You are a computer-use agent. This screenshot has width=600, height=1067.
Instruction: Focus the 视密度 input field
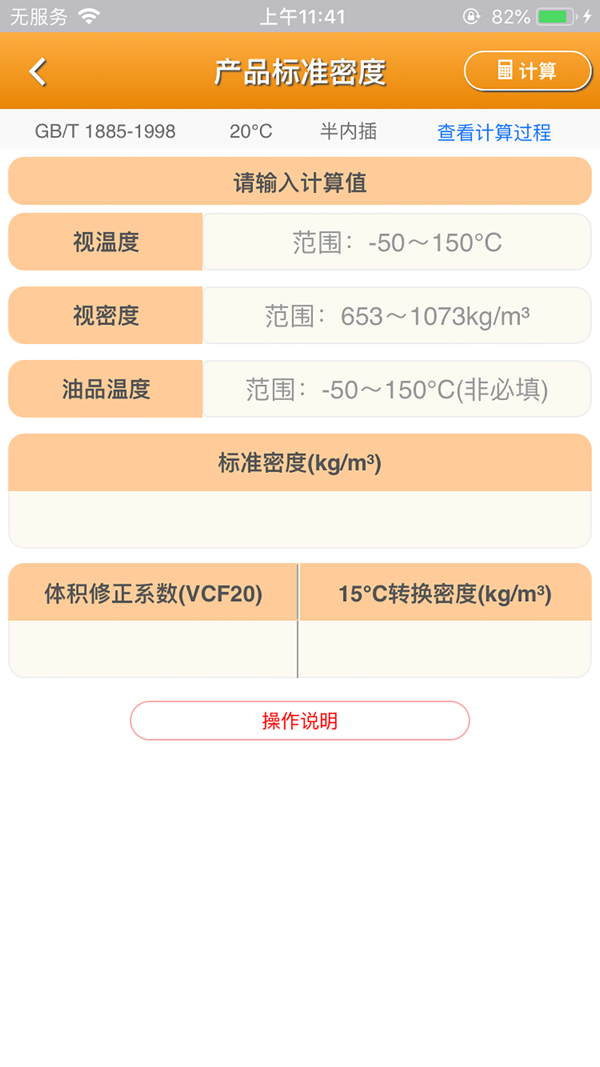pyautogui.click(x=397, y=316)
